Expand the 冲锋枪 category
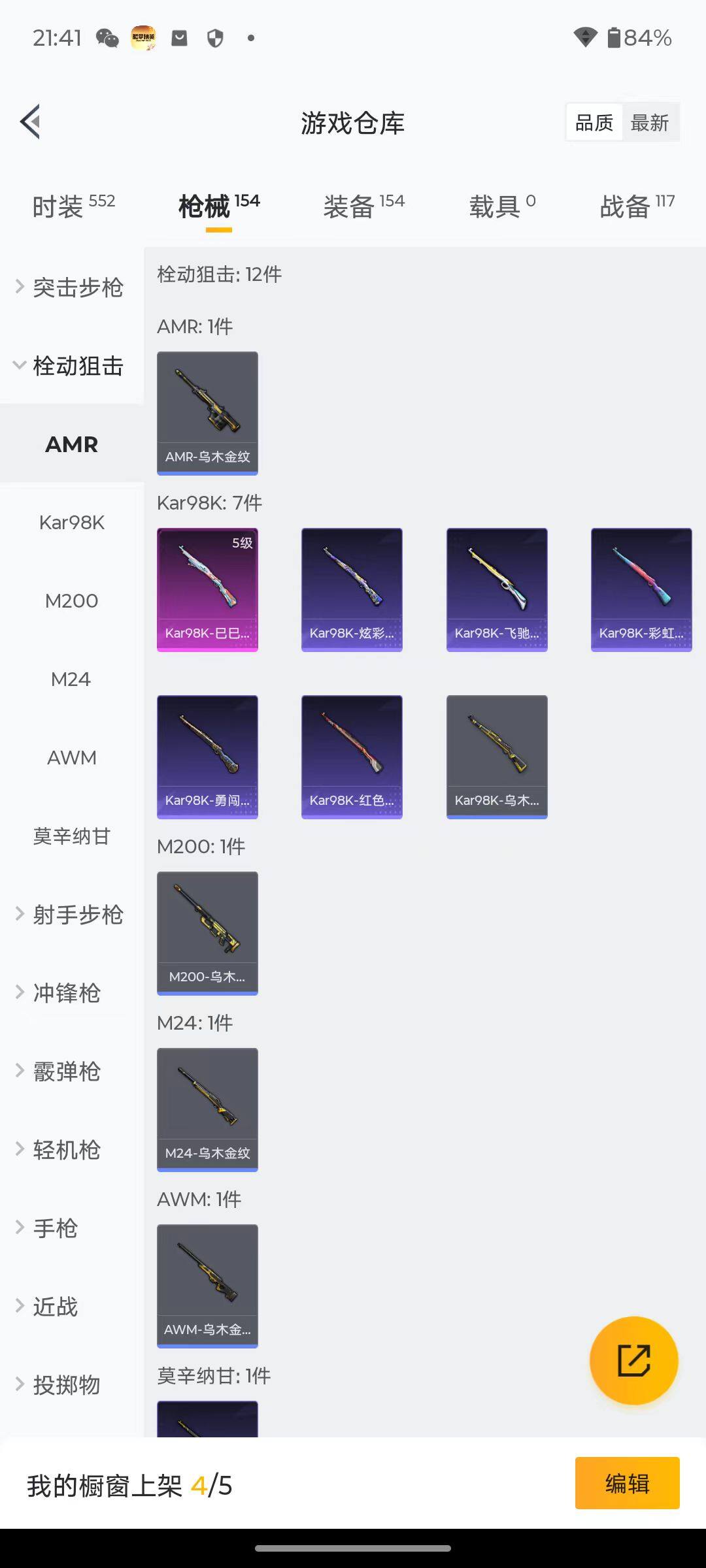Viewport: 706px width, 1568px height. click(65, 993)
